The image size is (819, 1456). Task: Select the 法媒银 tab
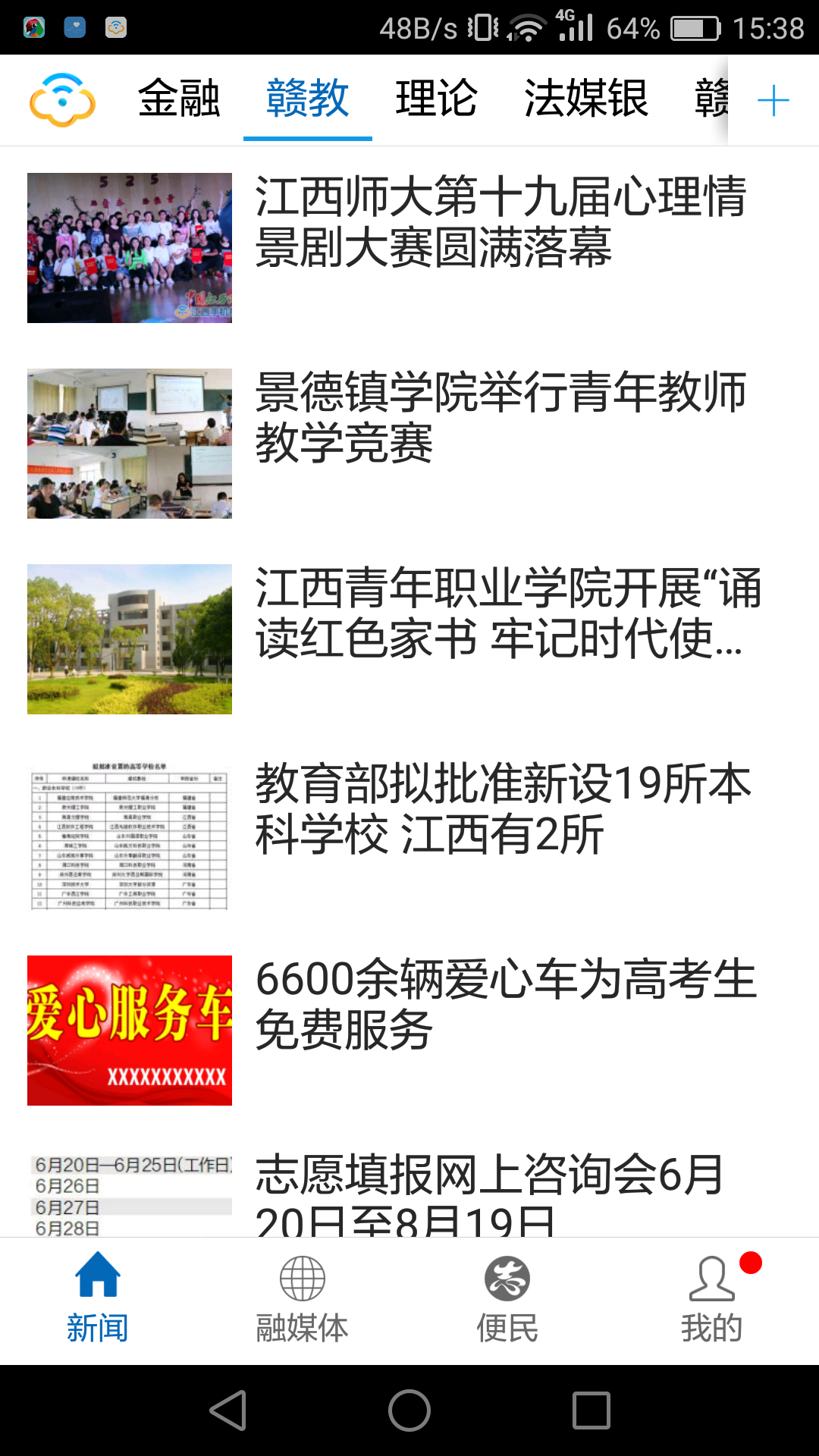(x=585, y=99)
